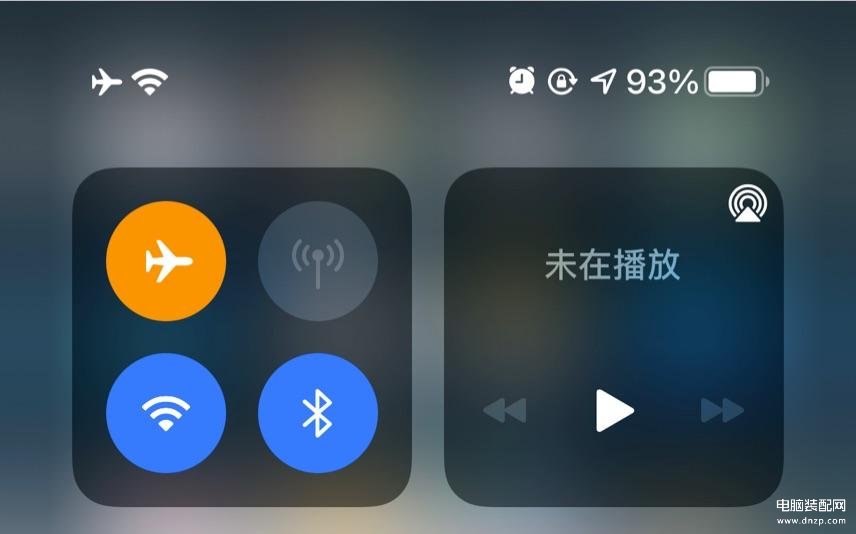Turn off Airplane Mode
The height and width of the screenshot is (534, 856).
click(166, 263)
